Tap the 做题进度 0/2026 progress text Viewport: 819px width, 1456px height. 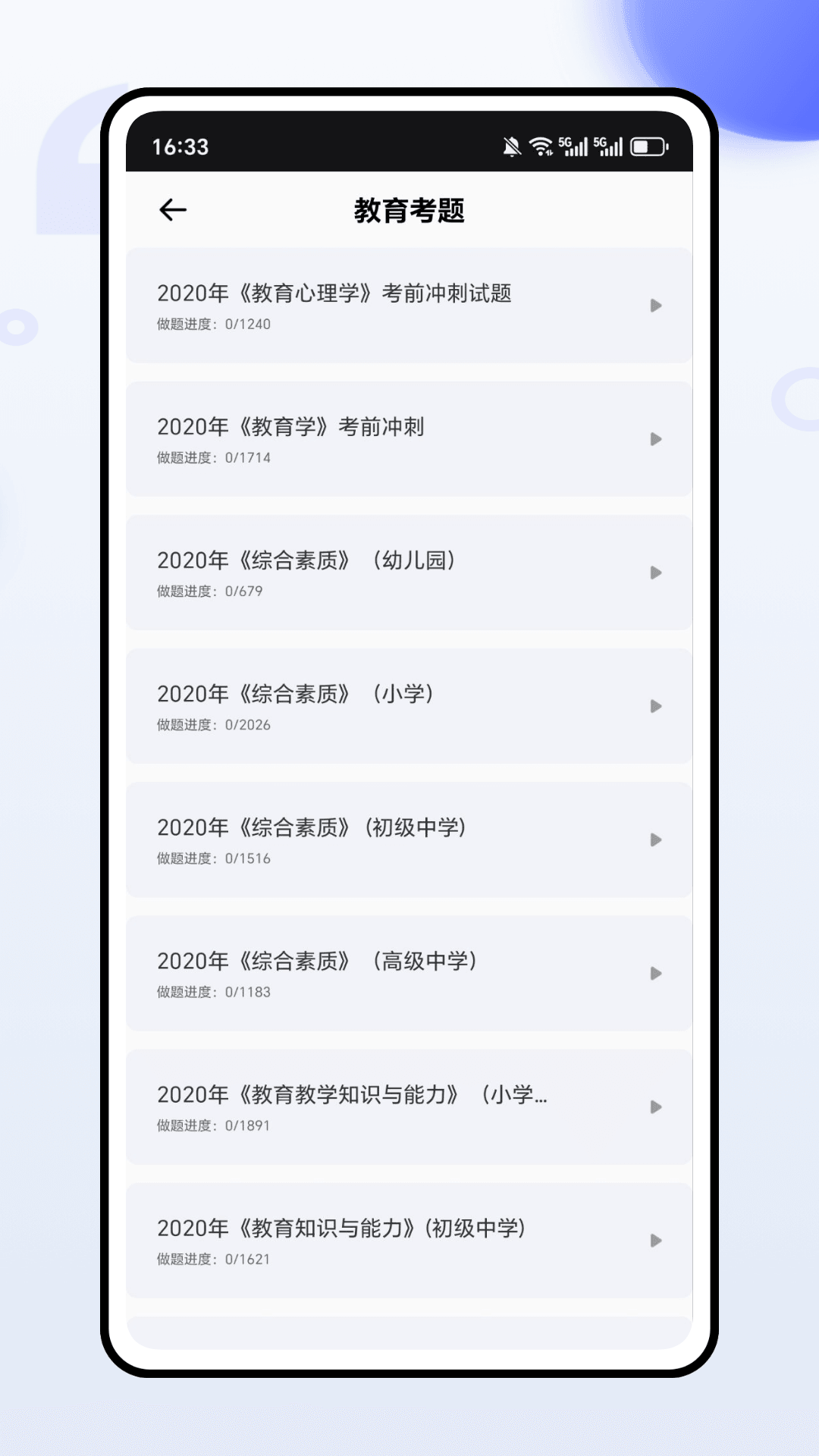tap(209, 725)
